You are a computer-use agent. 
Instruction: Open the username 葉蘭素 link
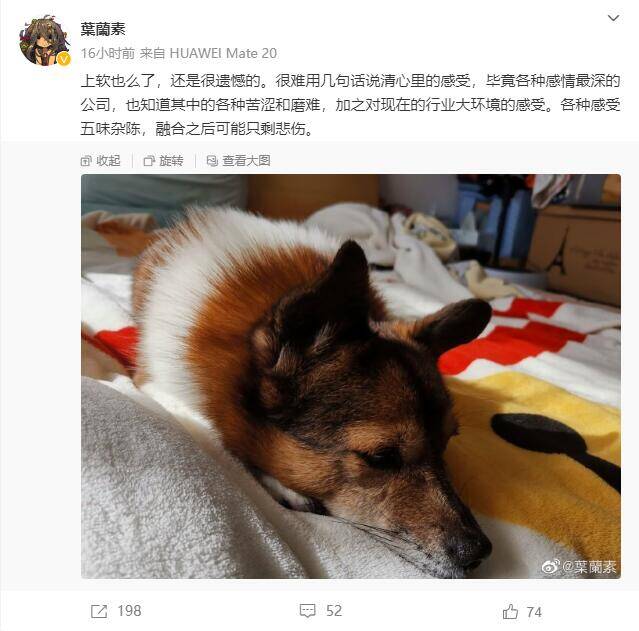(102, 29)
